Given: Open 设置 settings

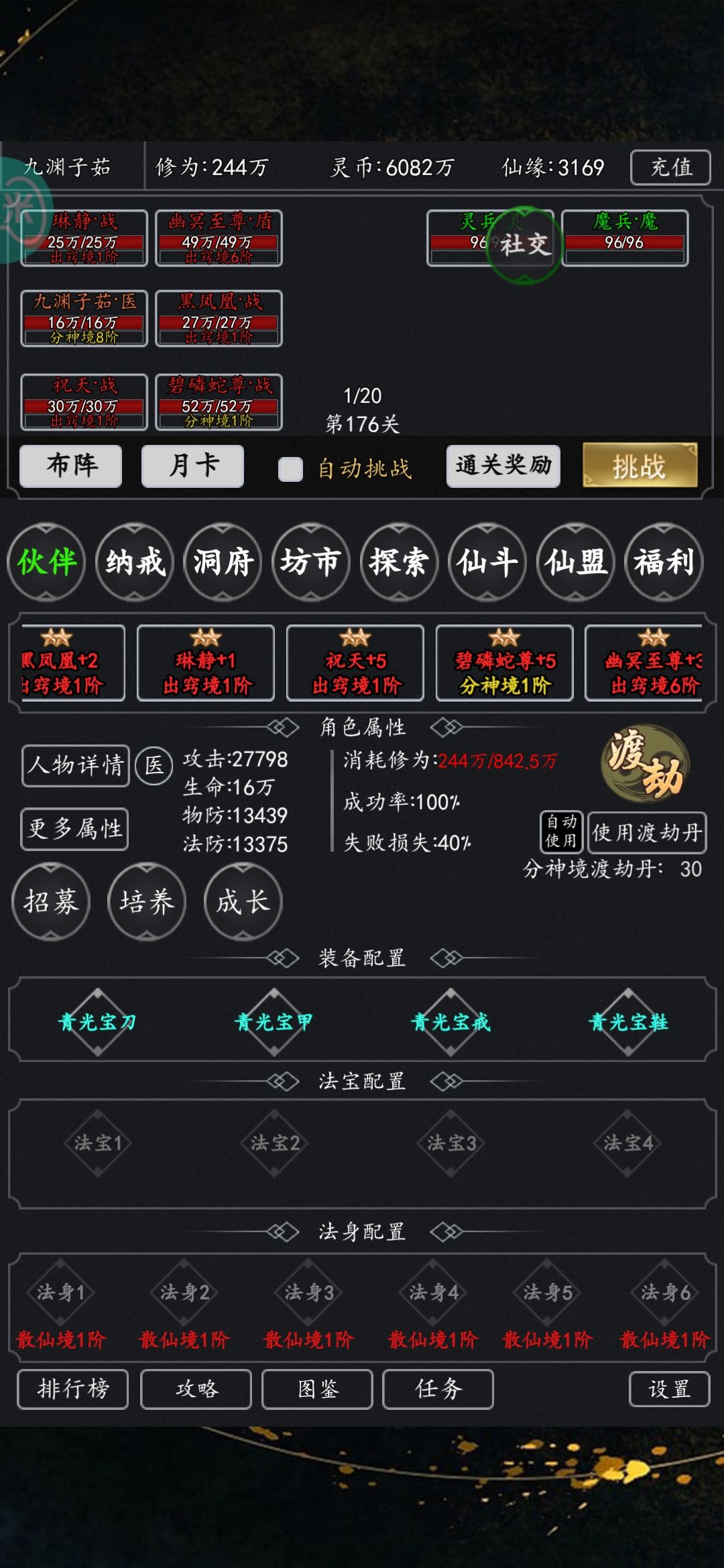Looking at the screenshot, I should 669,1389.
